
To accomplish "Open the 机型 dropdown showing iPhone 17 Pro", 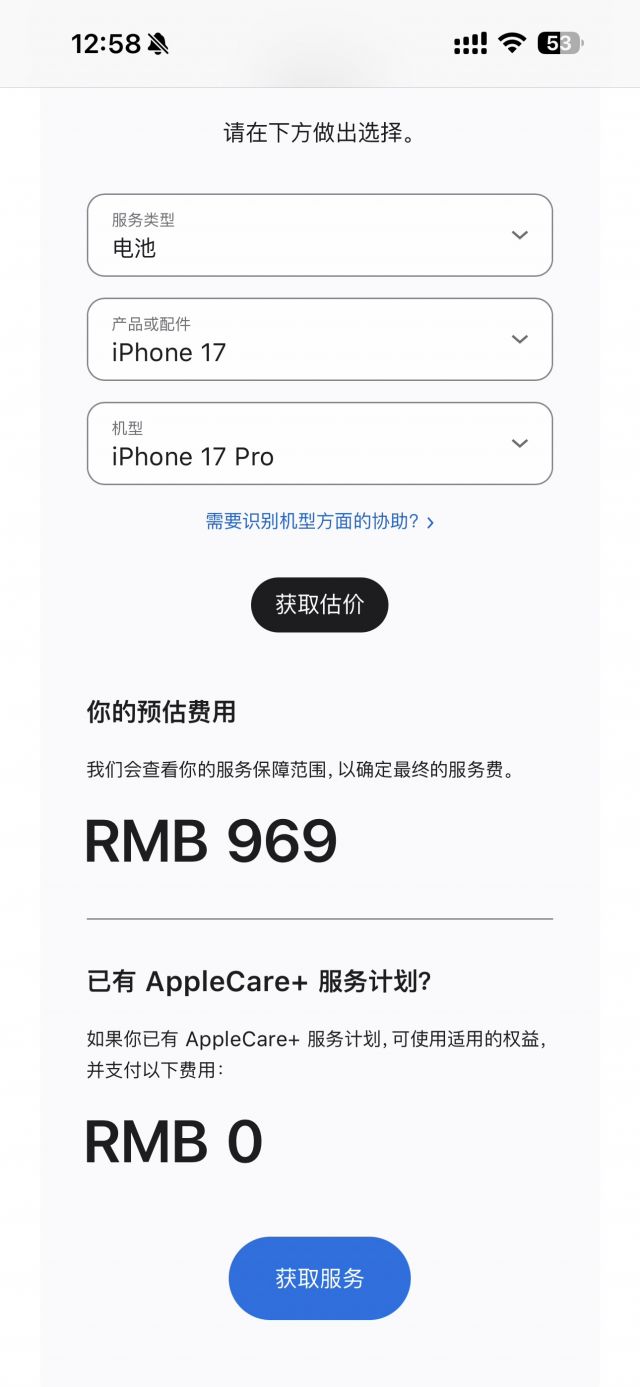I will 319,443.
